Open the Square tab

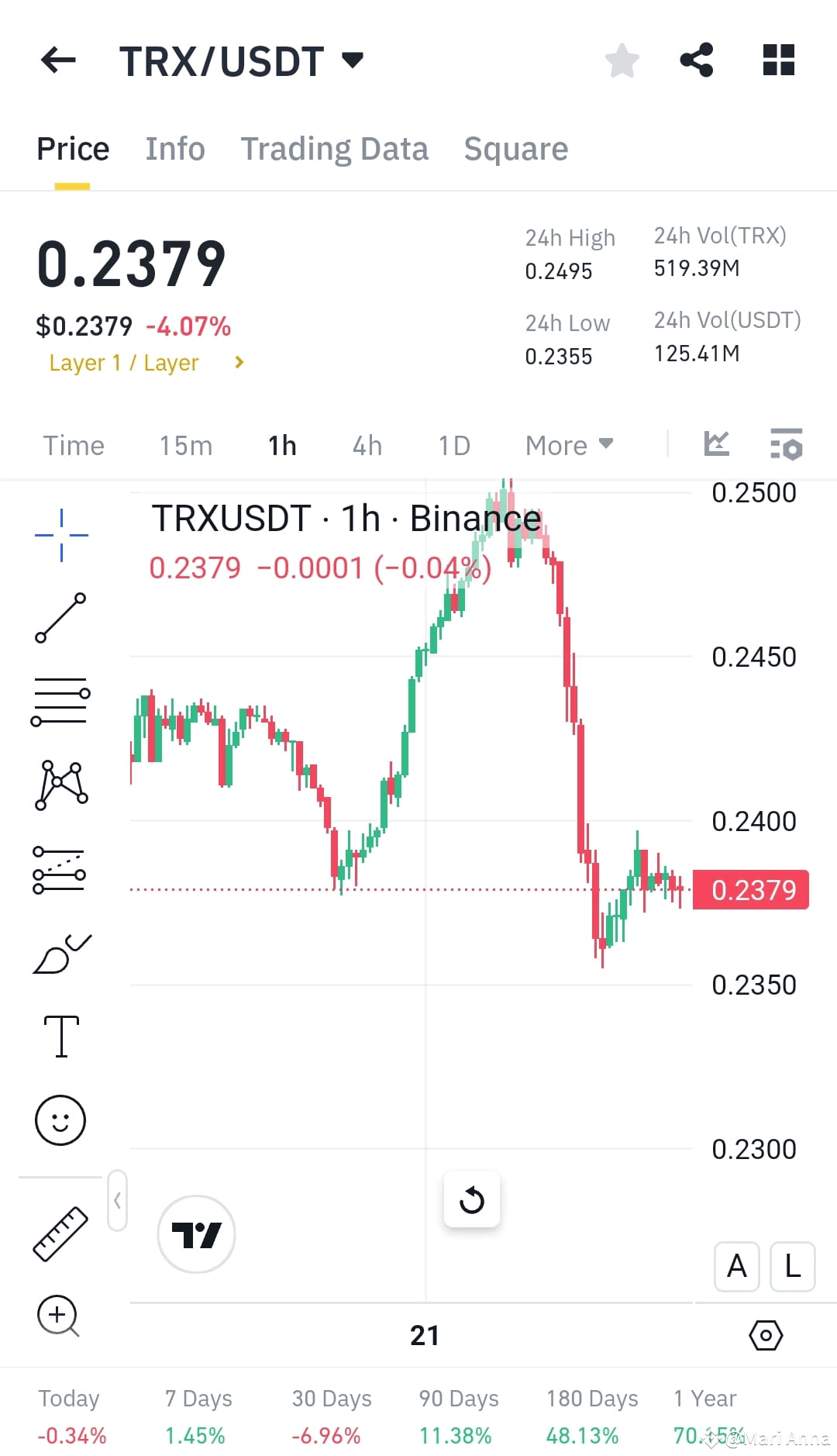coord(515,148)
